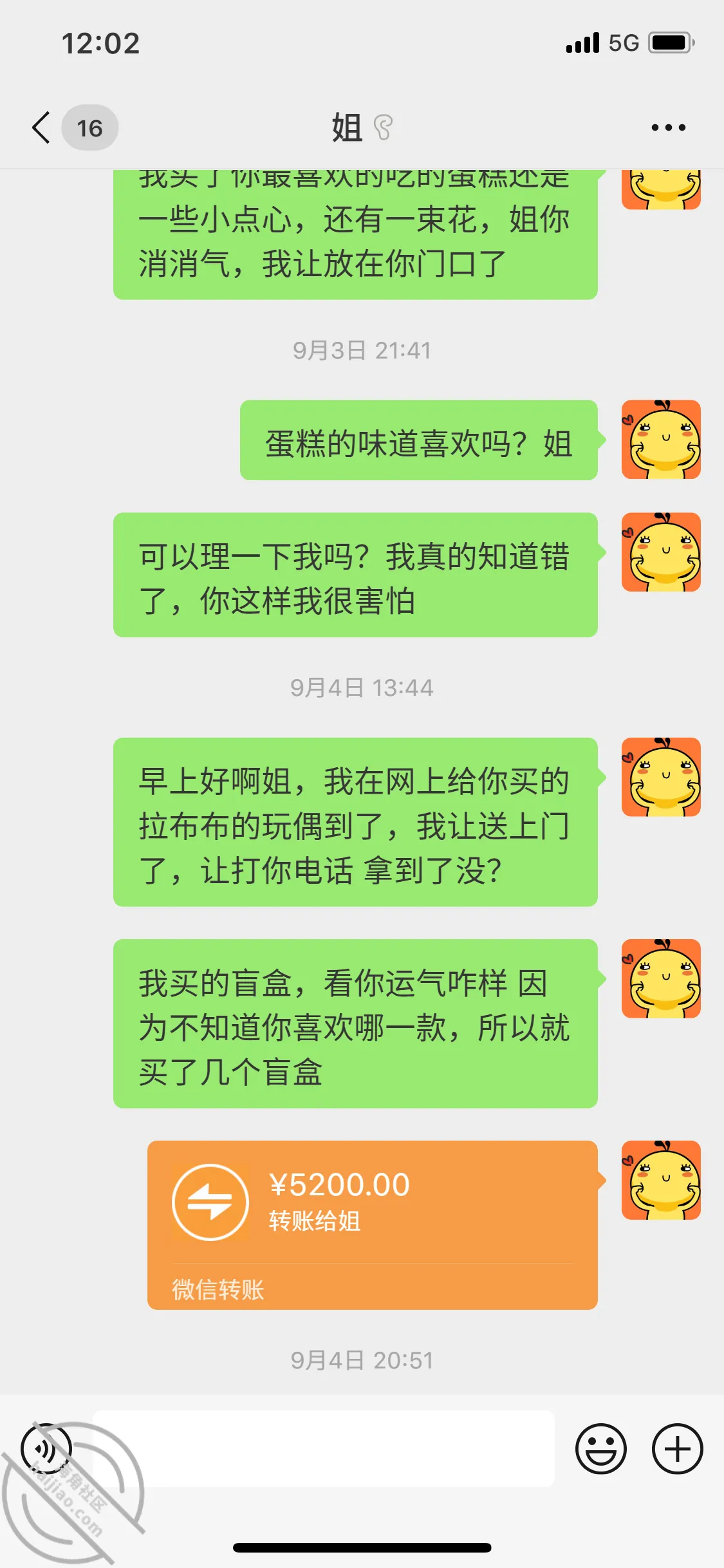This screenshot has height=1568, width=724.
Task: Tap avatar beside the cake taste message
Action: [661, 440]
